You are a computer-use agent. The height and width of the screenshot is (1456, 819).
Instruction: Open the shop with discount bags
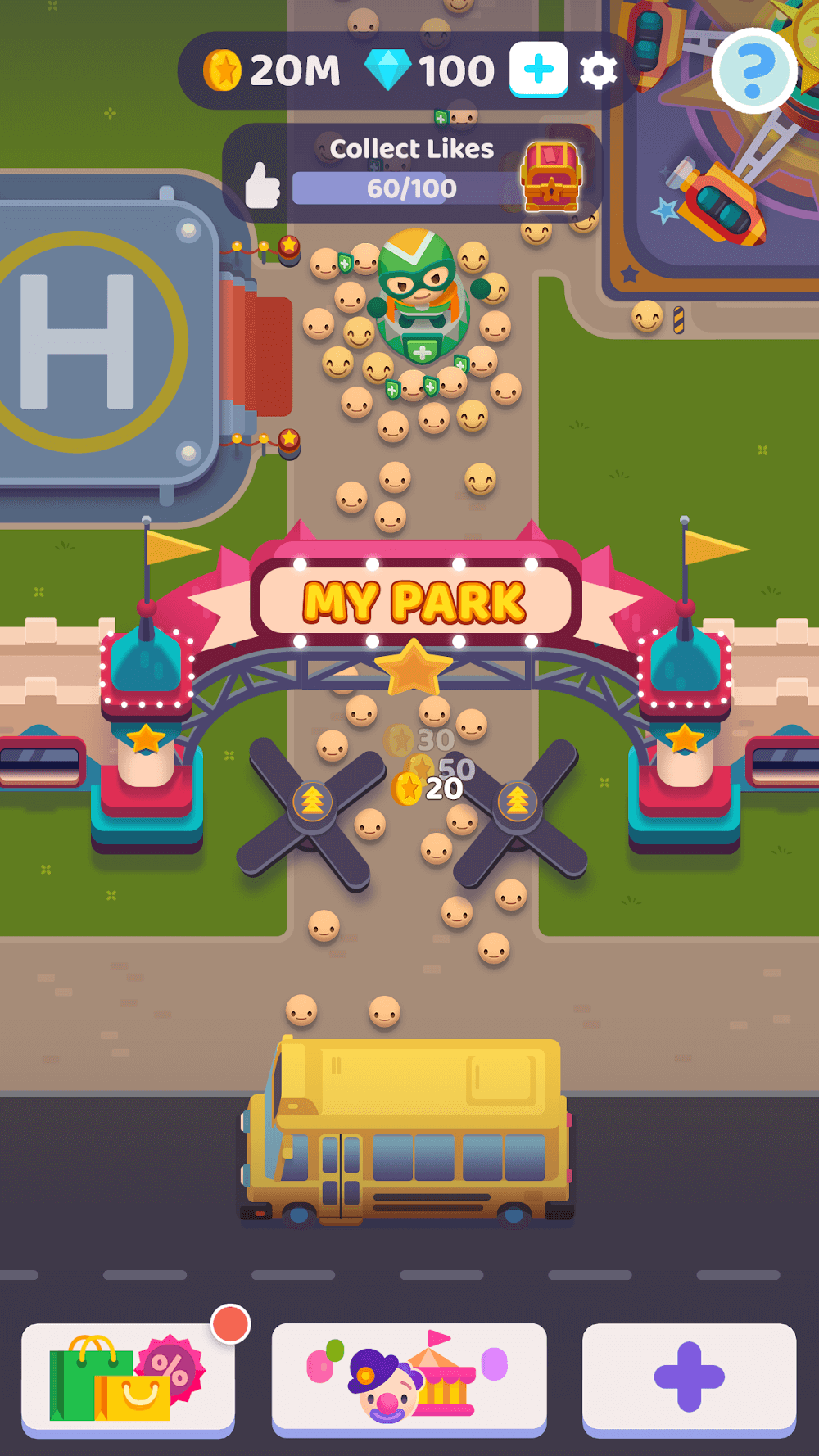point(129,1377)
